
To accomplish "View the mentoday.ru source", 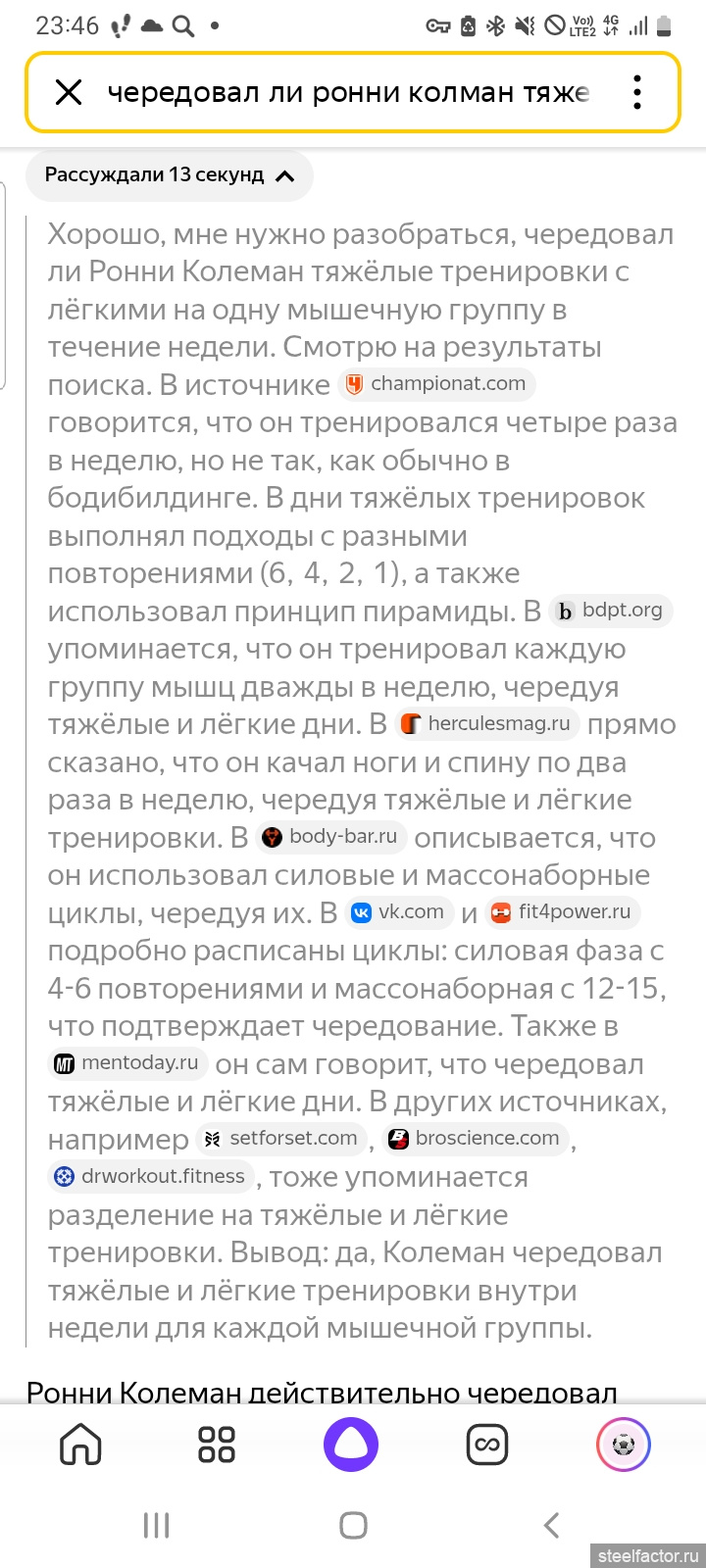I will [127, 1063].
